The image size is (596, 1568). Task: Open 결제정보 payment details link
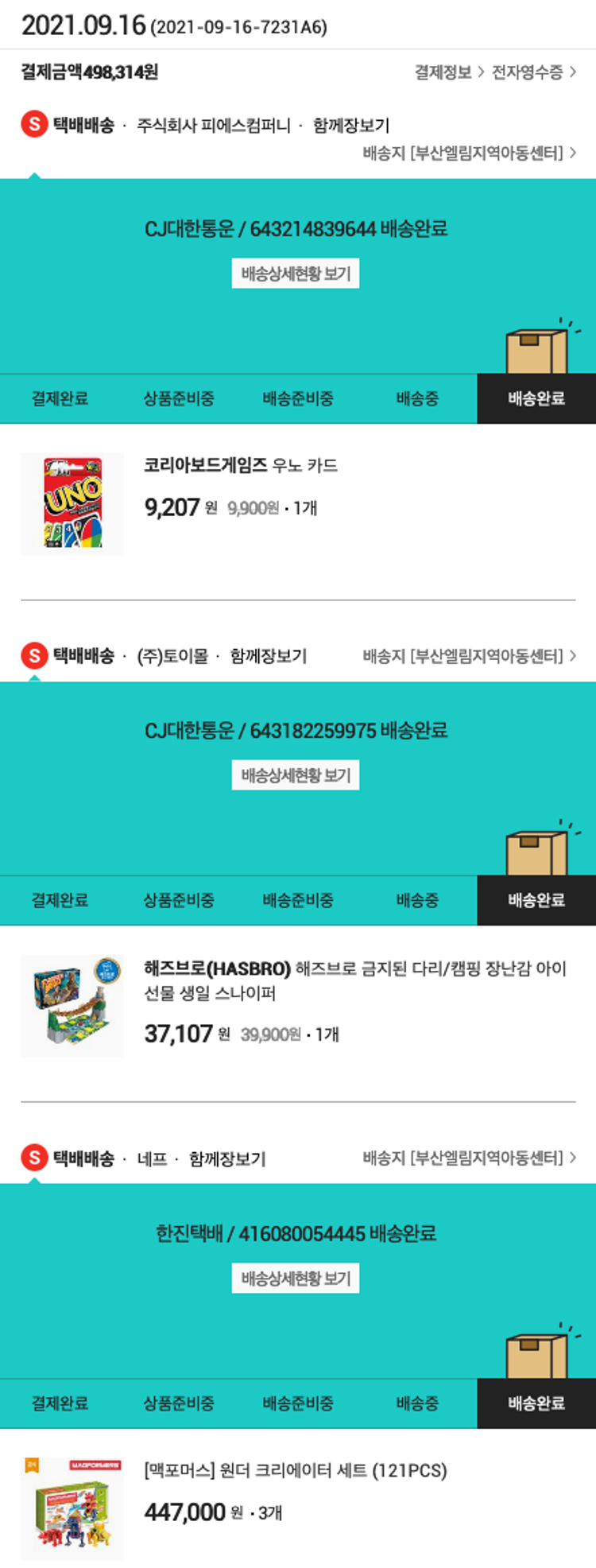448,72
